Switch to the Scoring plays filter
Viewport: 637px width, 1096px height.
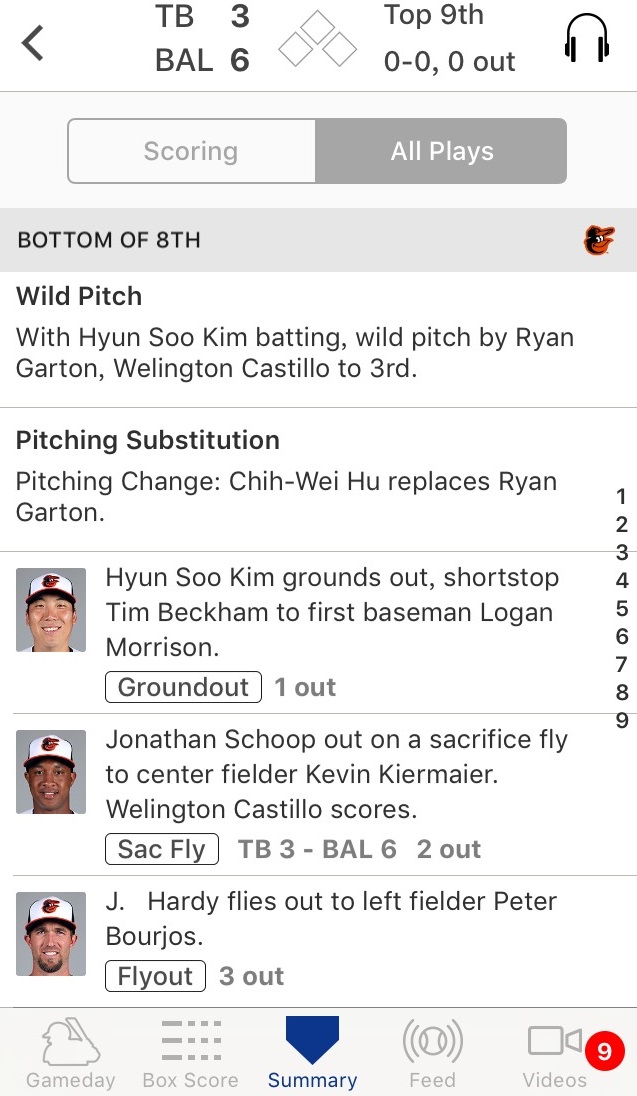coord(192,151)
